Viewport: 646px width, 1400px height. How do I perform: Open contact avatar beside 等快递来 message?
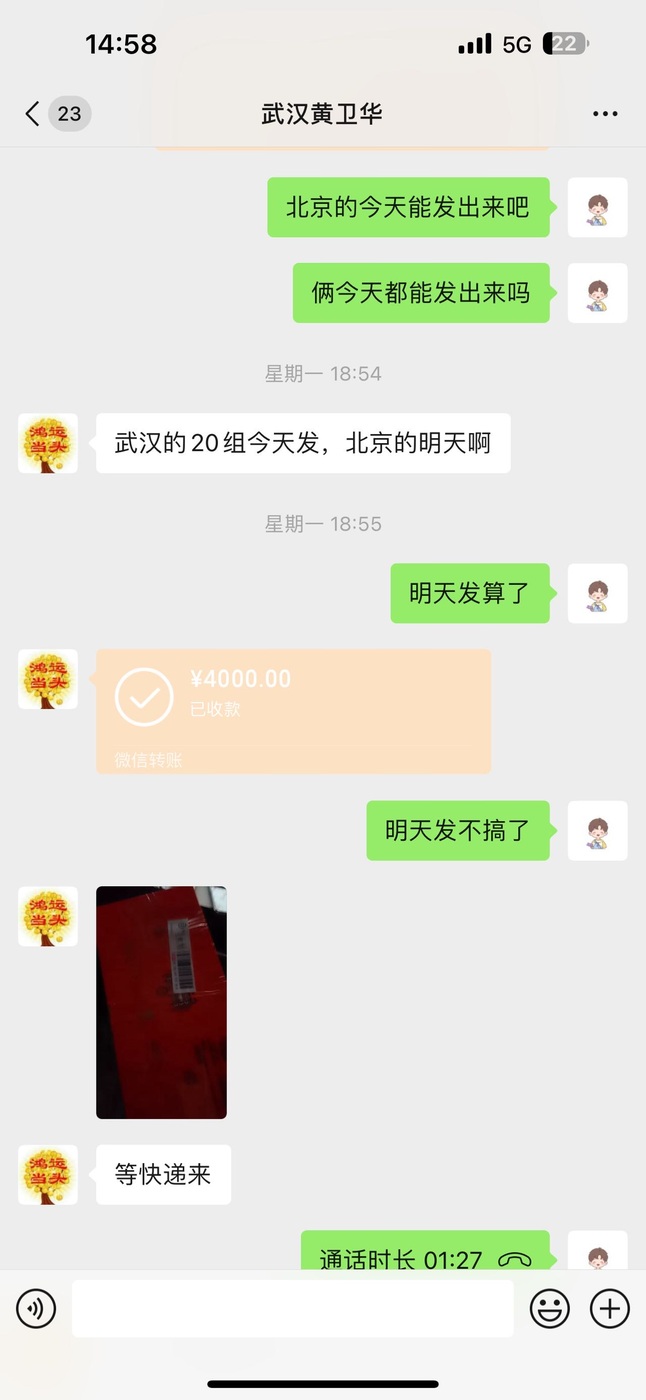pyautogui.click(x=48, y=1175)
